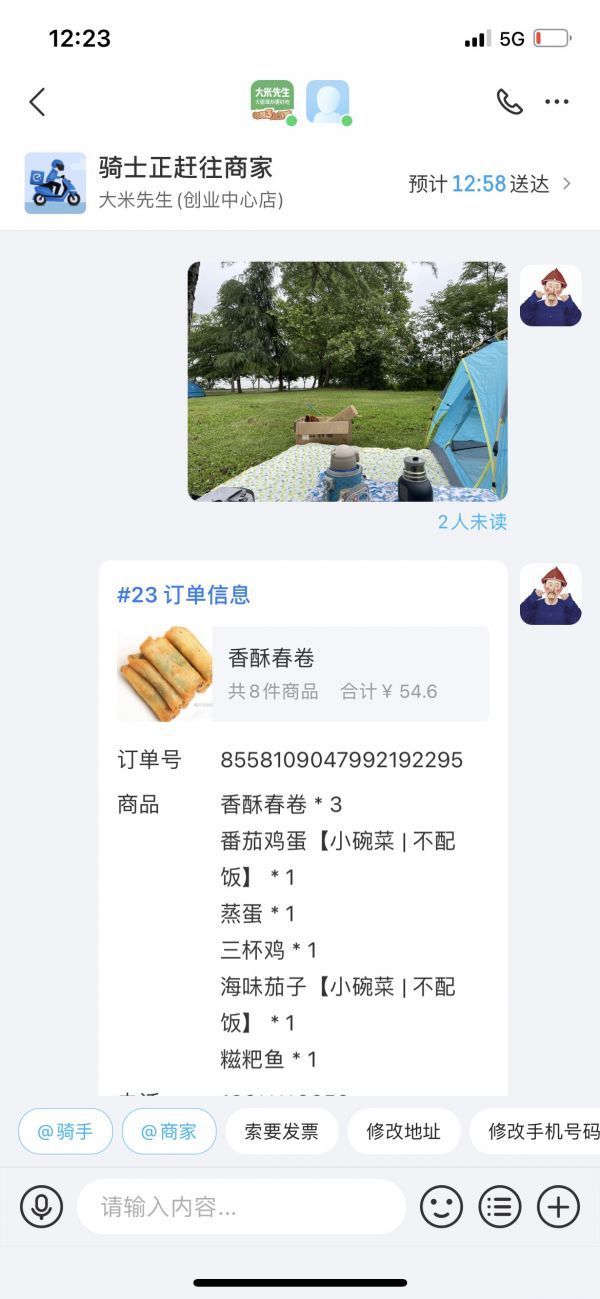Tap the @骑手 chip
This screenshot has width=600, height=1299.
(65, 1131)
